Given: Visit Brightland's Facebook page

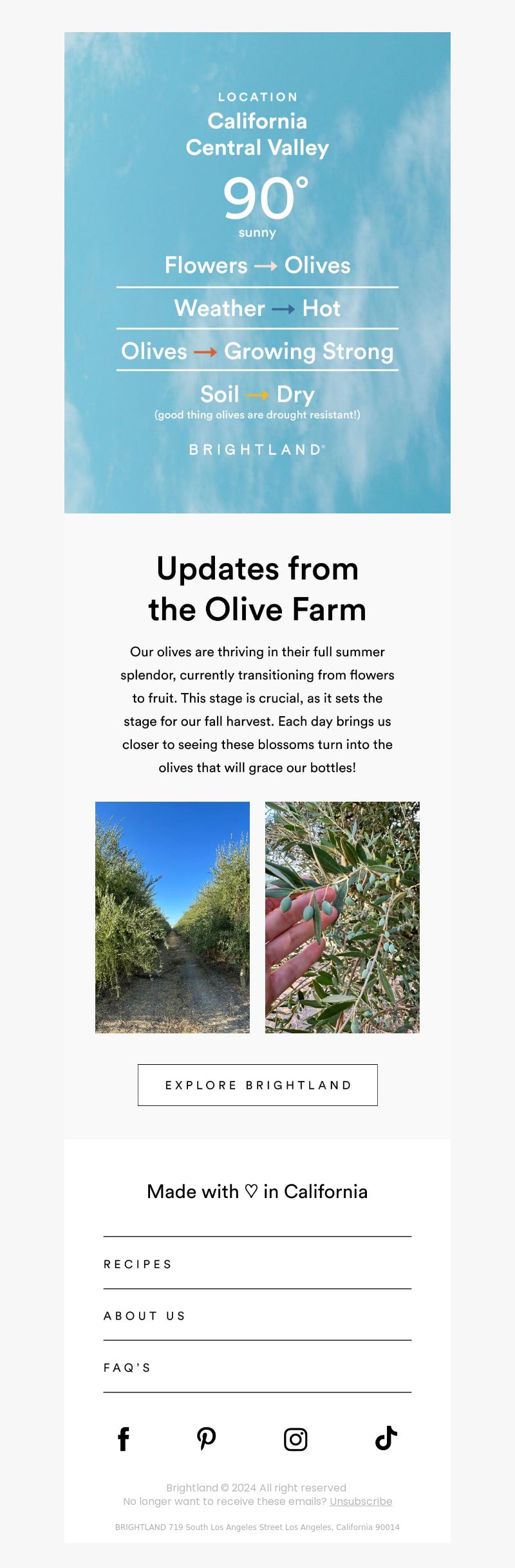Looking at the screenshot, I should [x=124, y=1439].
